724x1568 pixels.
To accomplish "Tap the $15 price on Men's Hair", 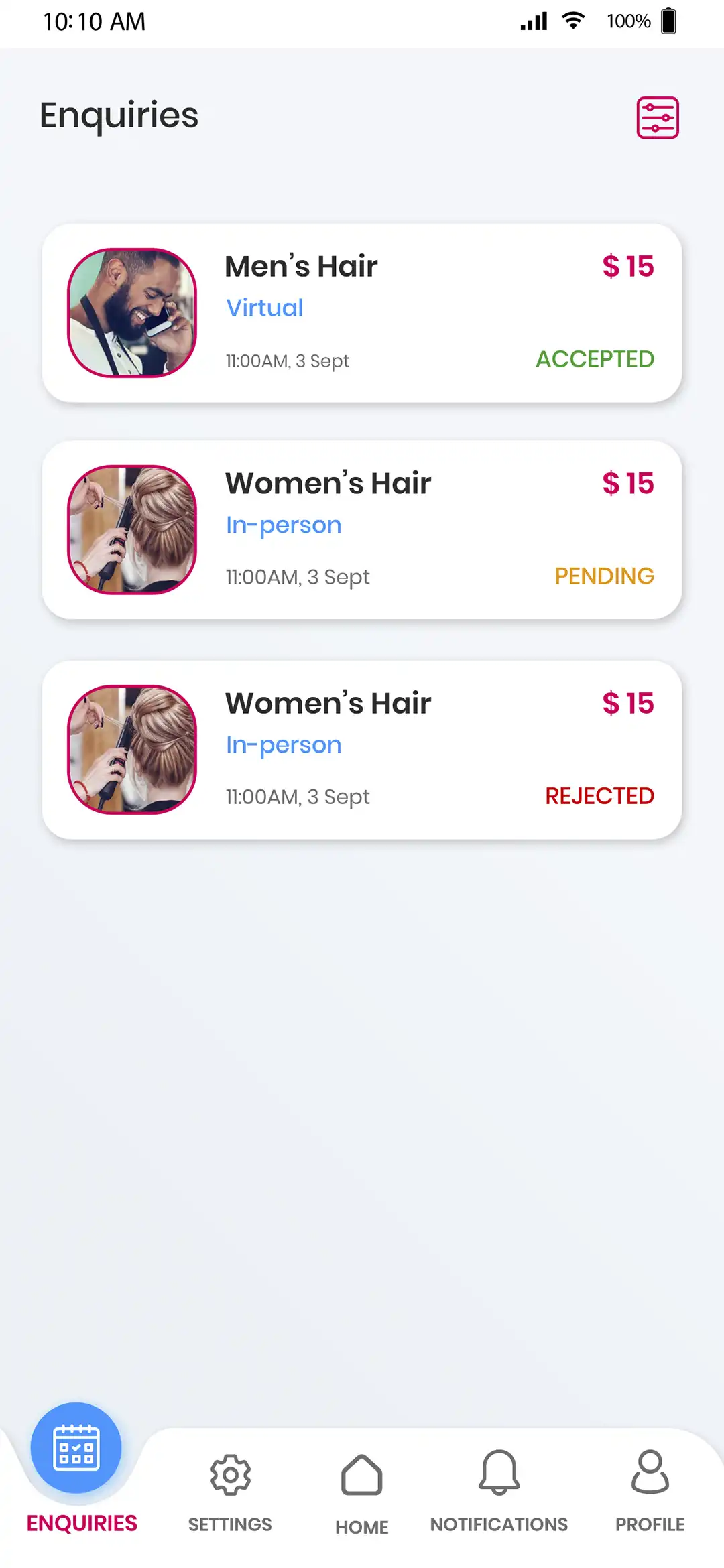I will pyautogui.click(x=629, y=265).
